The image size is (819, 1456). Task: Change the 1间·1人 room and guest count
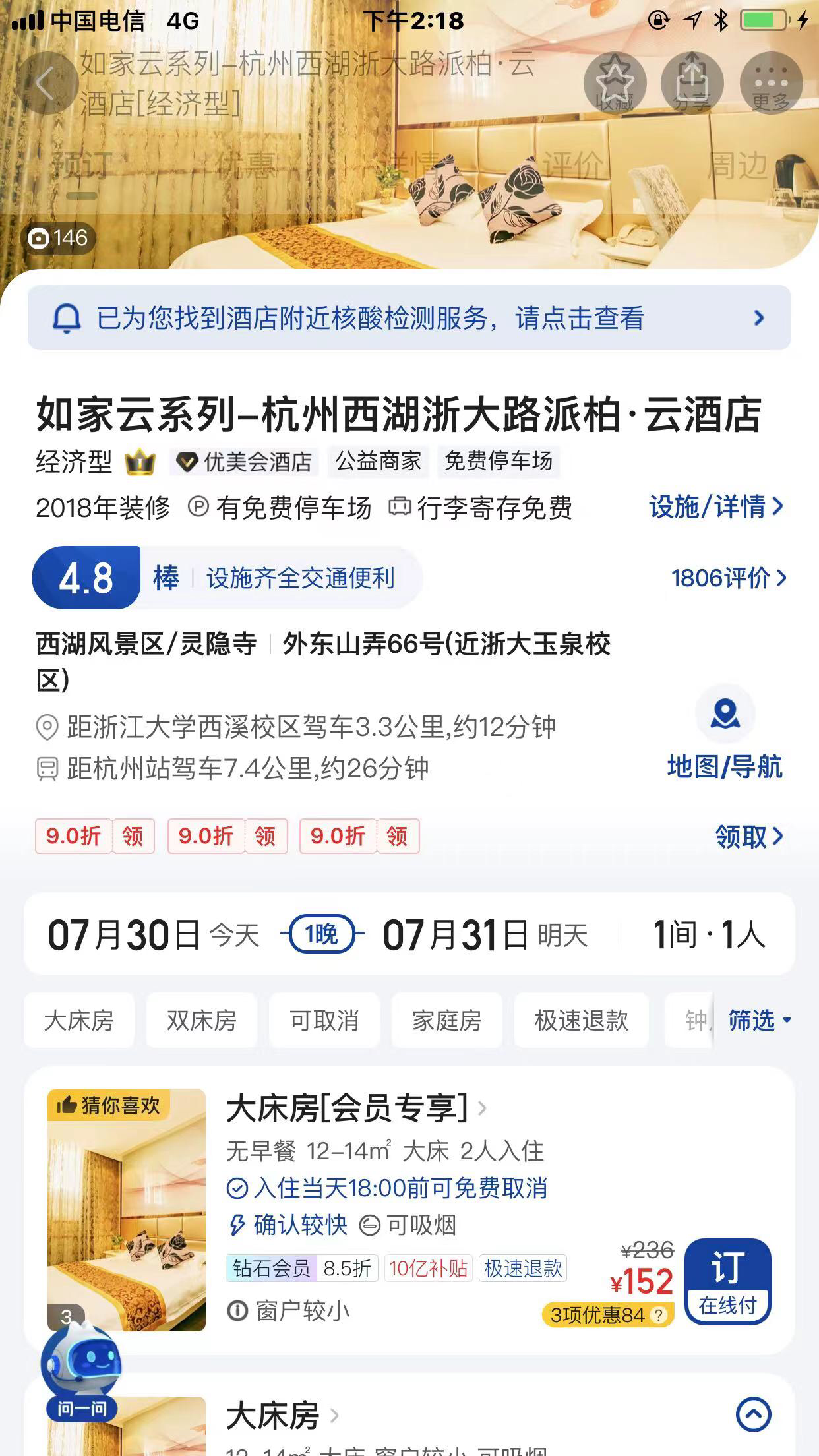tap(708, 934)
